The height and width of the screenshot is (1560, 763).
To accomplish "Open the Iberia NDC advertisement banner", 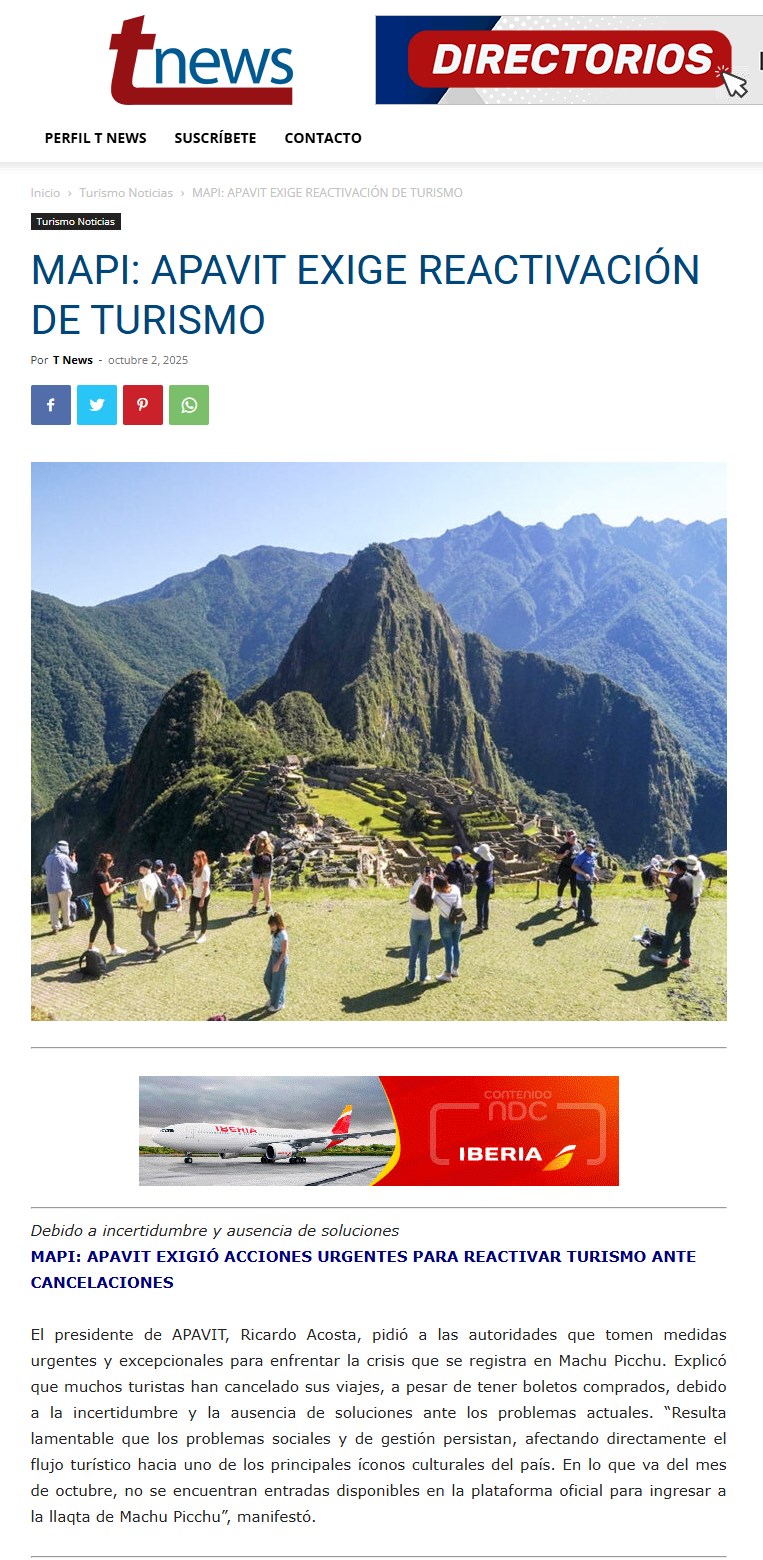I will 379,1130.
